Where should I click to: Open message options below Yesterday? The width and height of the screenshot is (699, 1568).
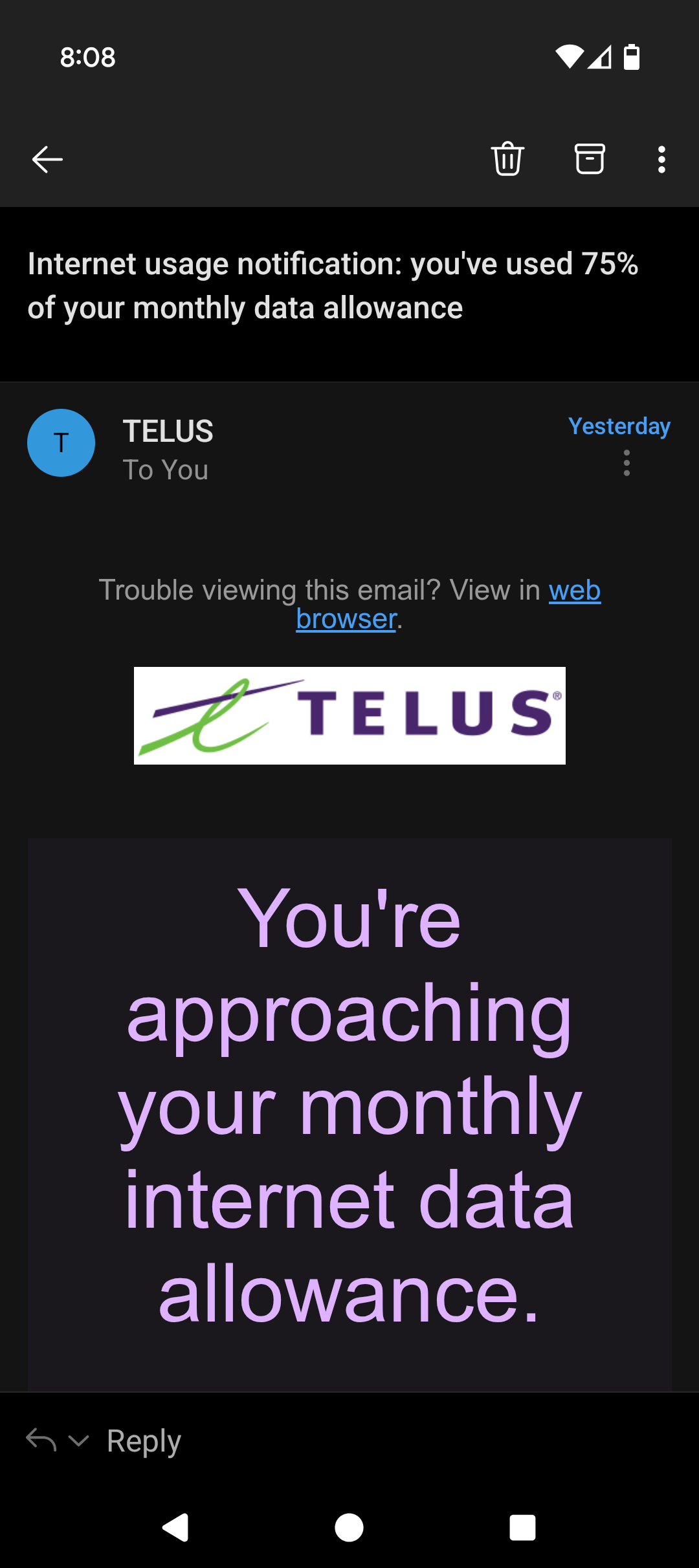[627, 463]
